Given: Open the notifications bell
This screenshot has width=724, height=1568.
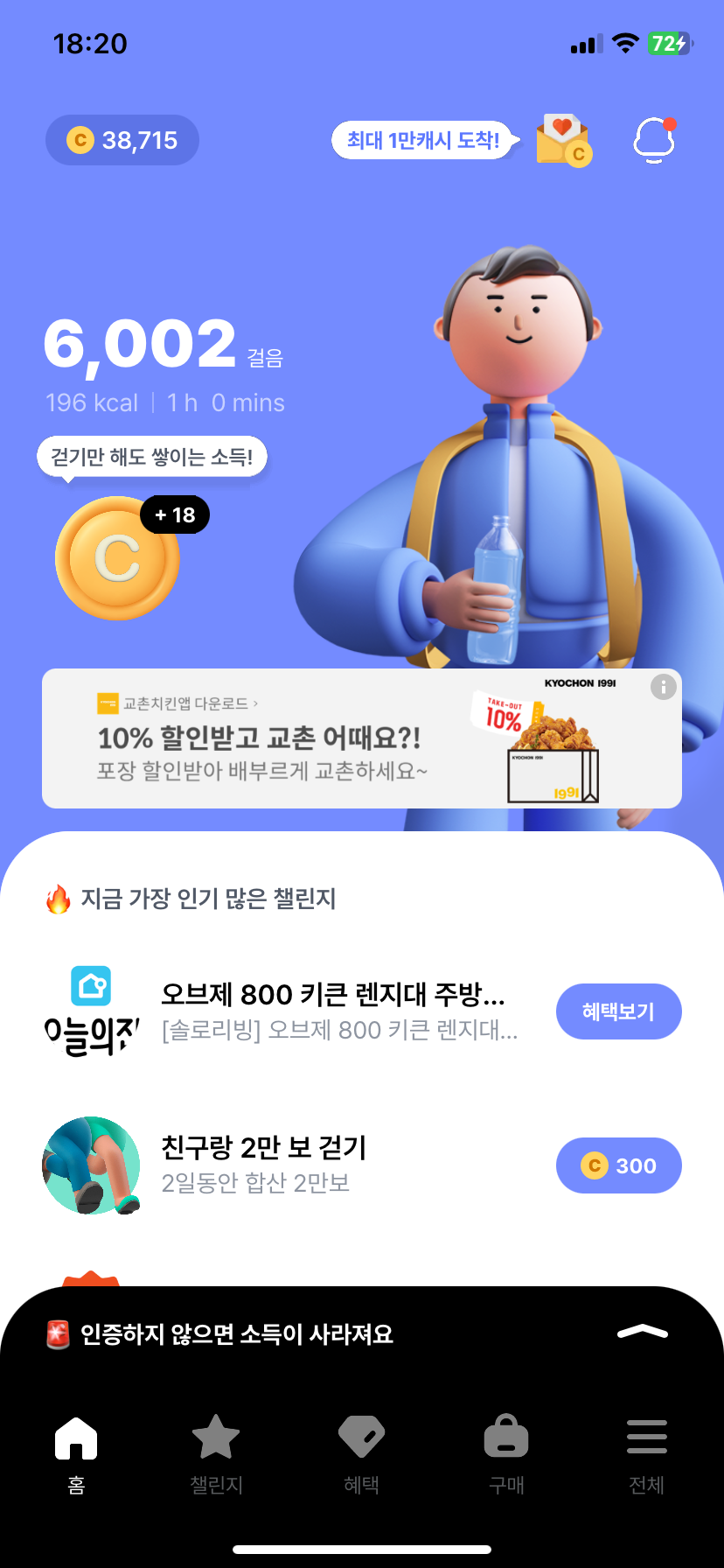Looking at the screenshot, I should [x=654, y=140].
